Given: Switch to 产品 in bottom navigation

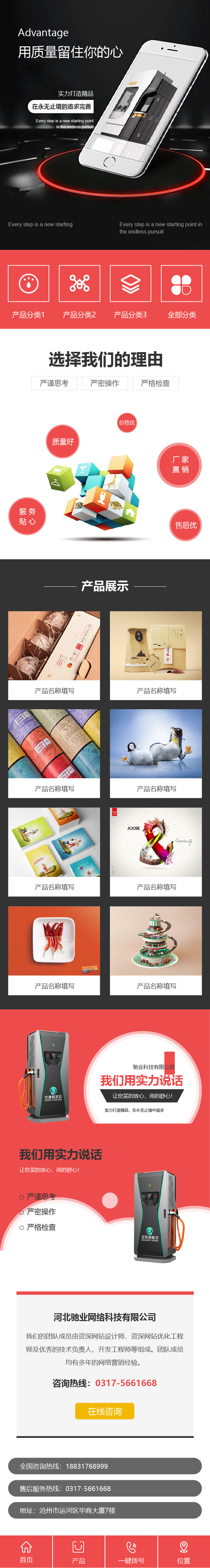Looking at the screenshot, I should pos(79,1552).
